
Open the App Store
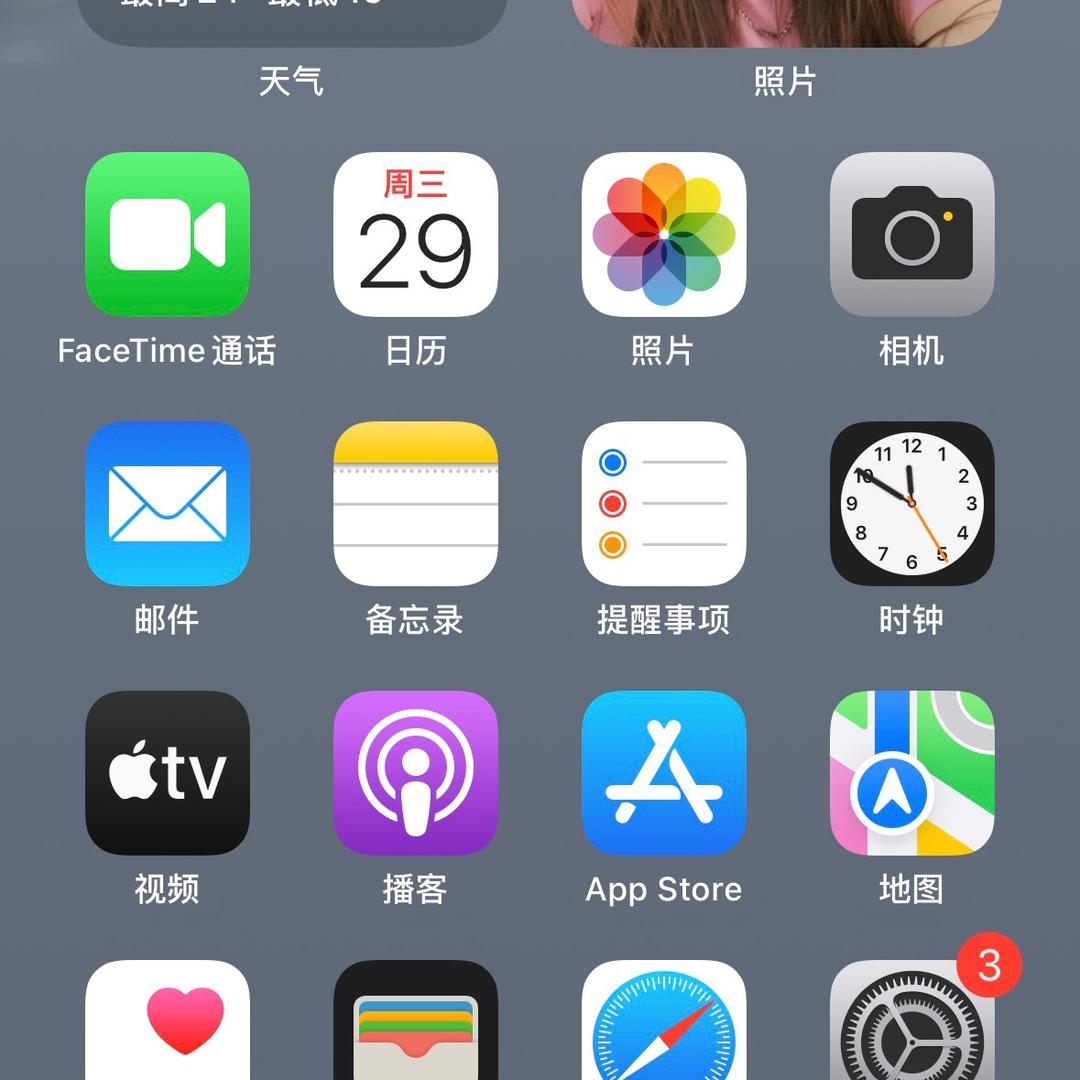pyautogui.click(x=663, y=772)
